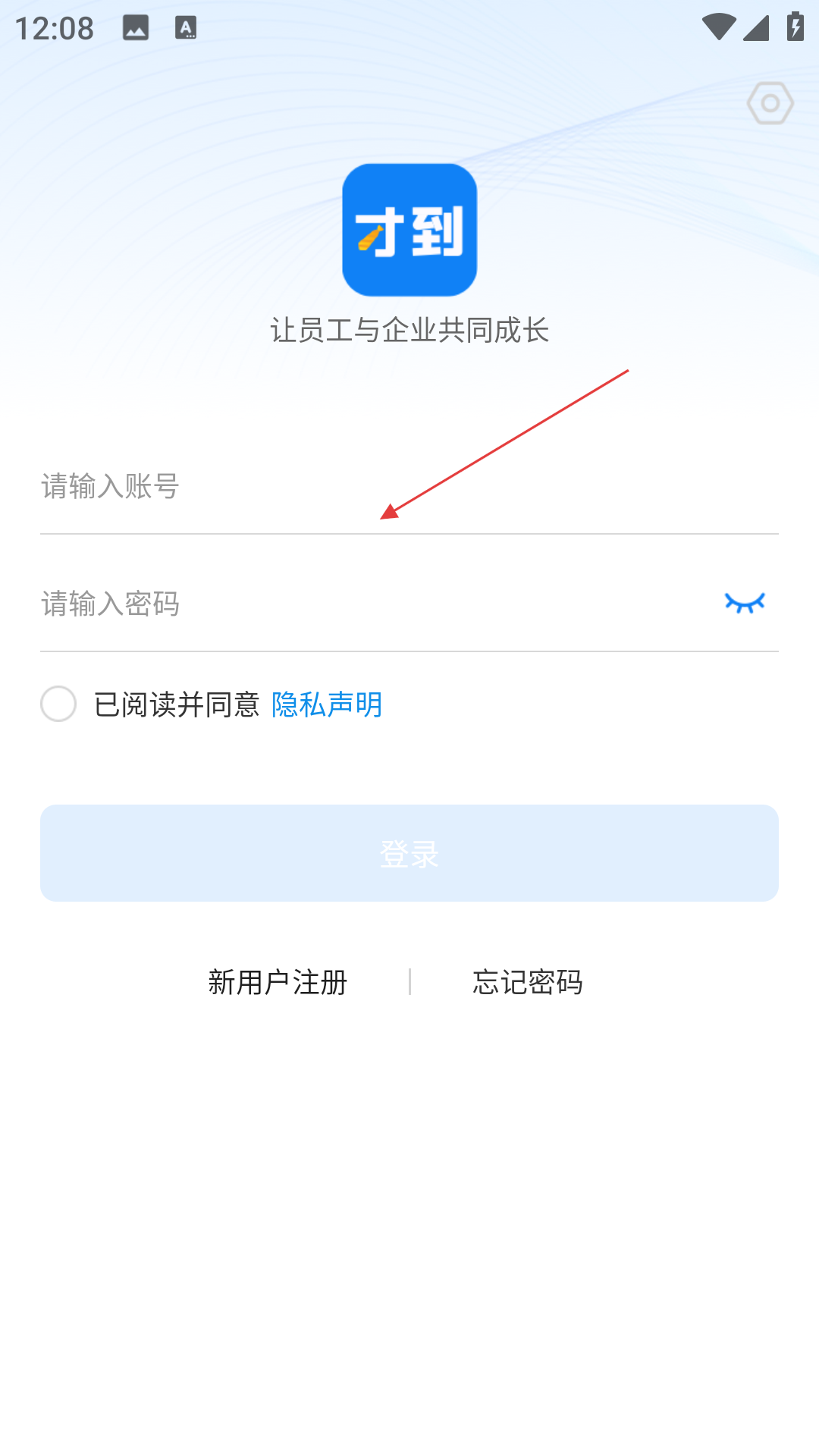Open 新用户注册 new user registration
Image resolution: width=819 pixels, height=1456 pixels.
point(278,982)
